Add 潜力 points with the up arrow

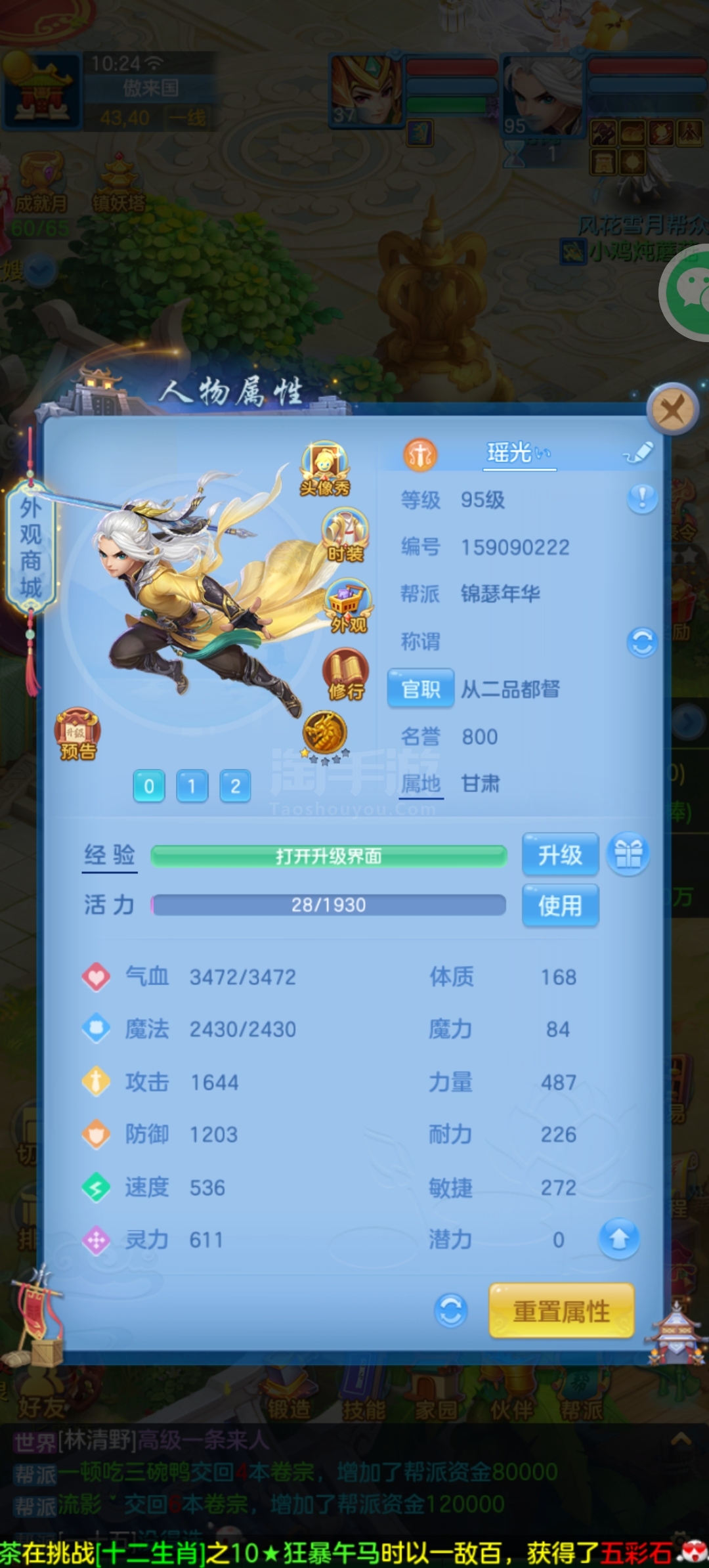point(618,1239)
